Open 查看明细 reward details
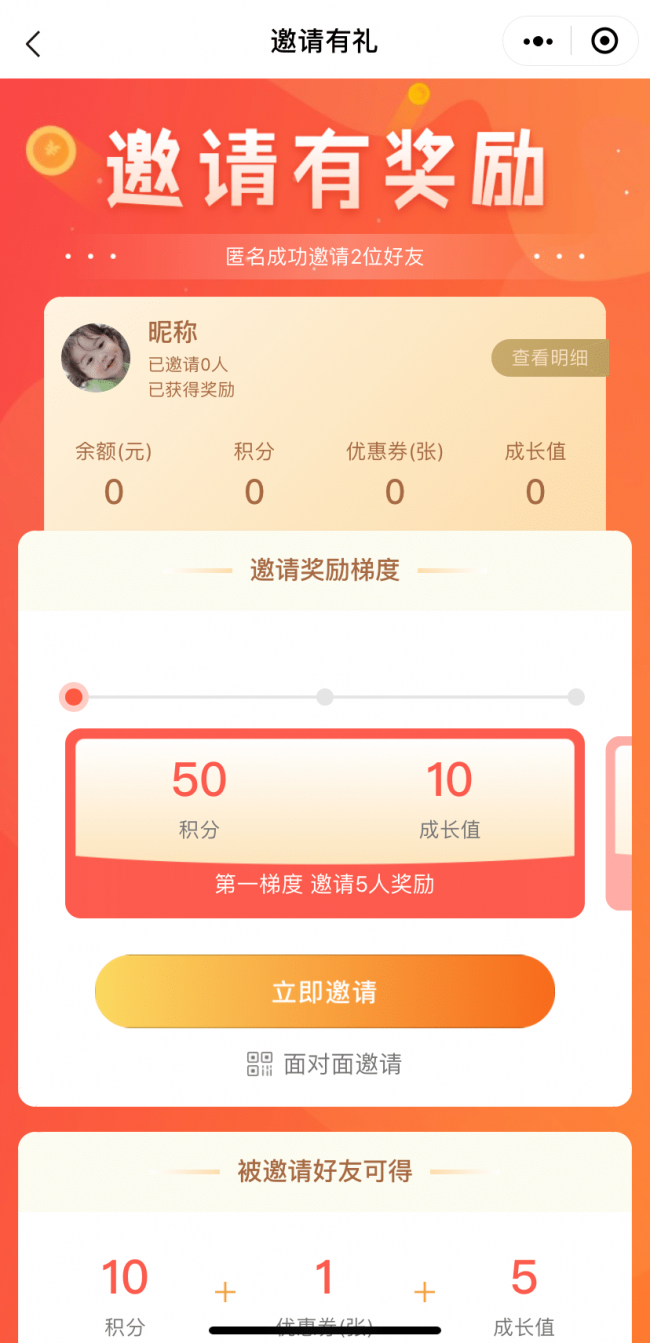This screenshot has height=1343, width=650. (x=549, y=358)
